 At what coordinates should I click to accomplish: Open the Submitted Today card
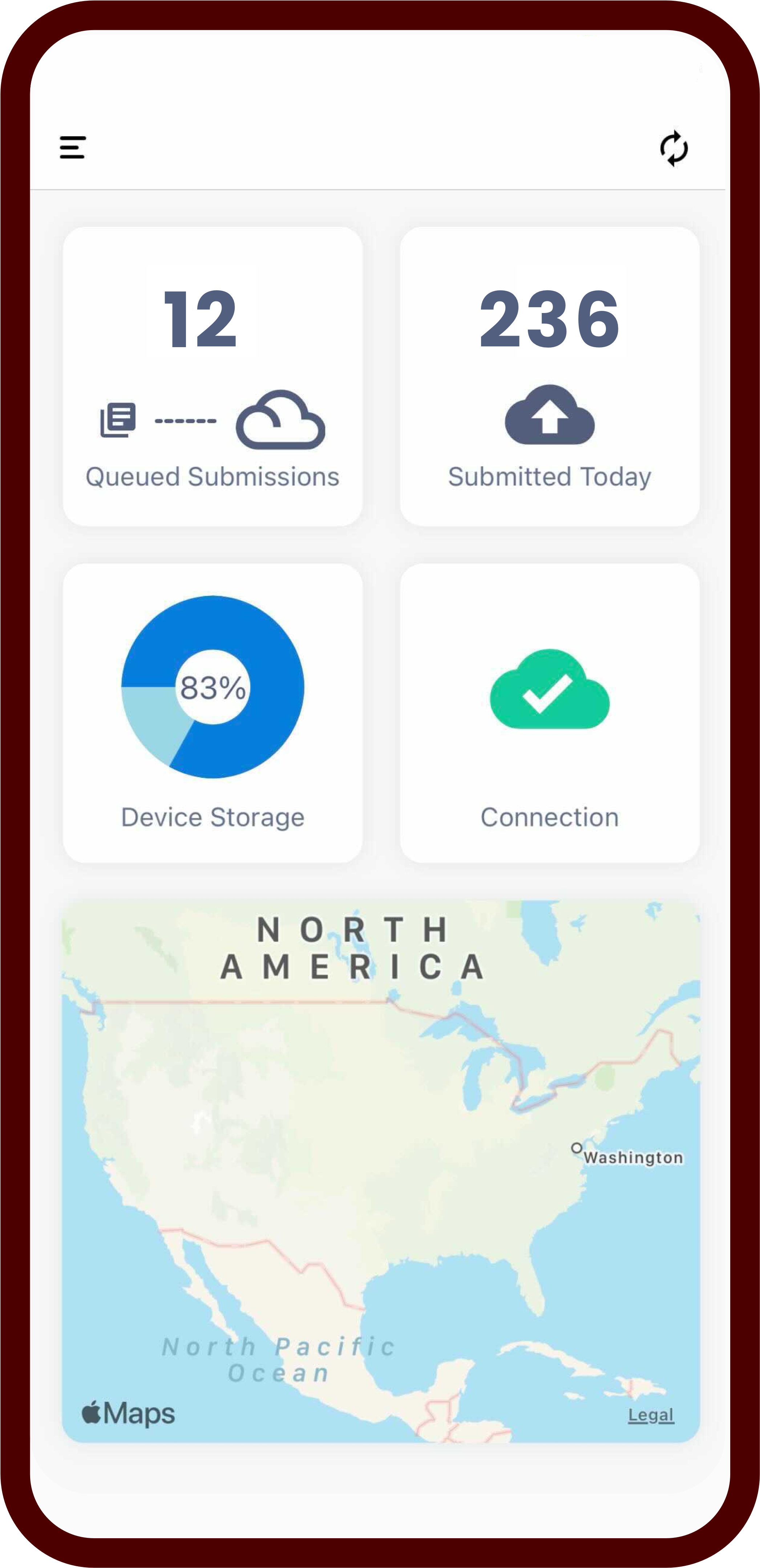click(549, 376)
